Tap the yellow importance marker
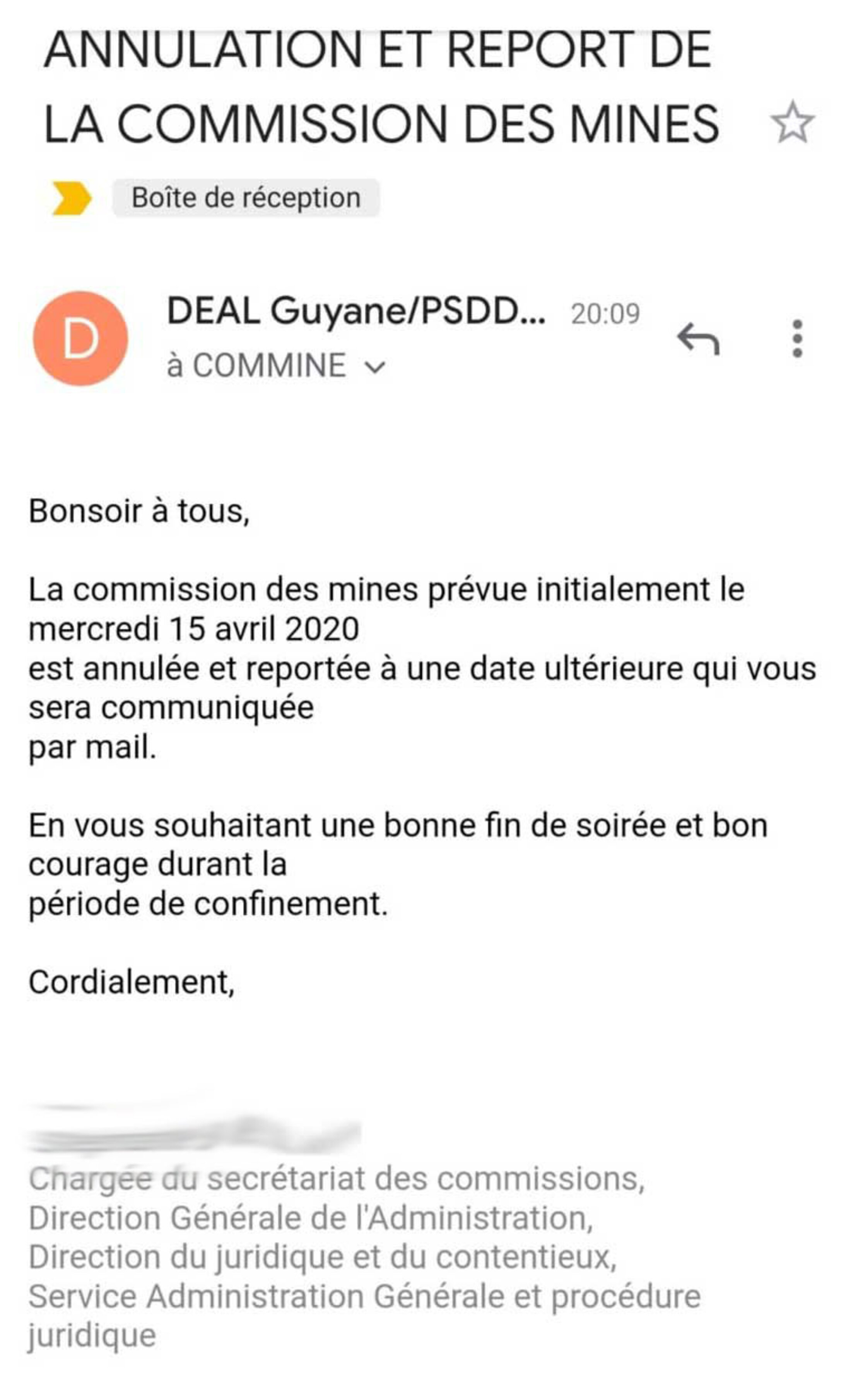Viewport: 851px width, 1400px height. coord(72,198)
